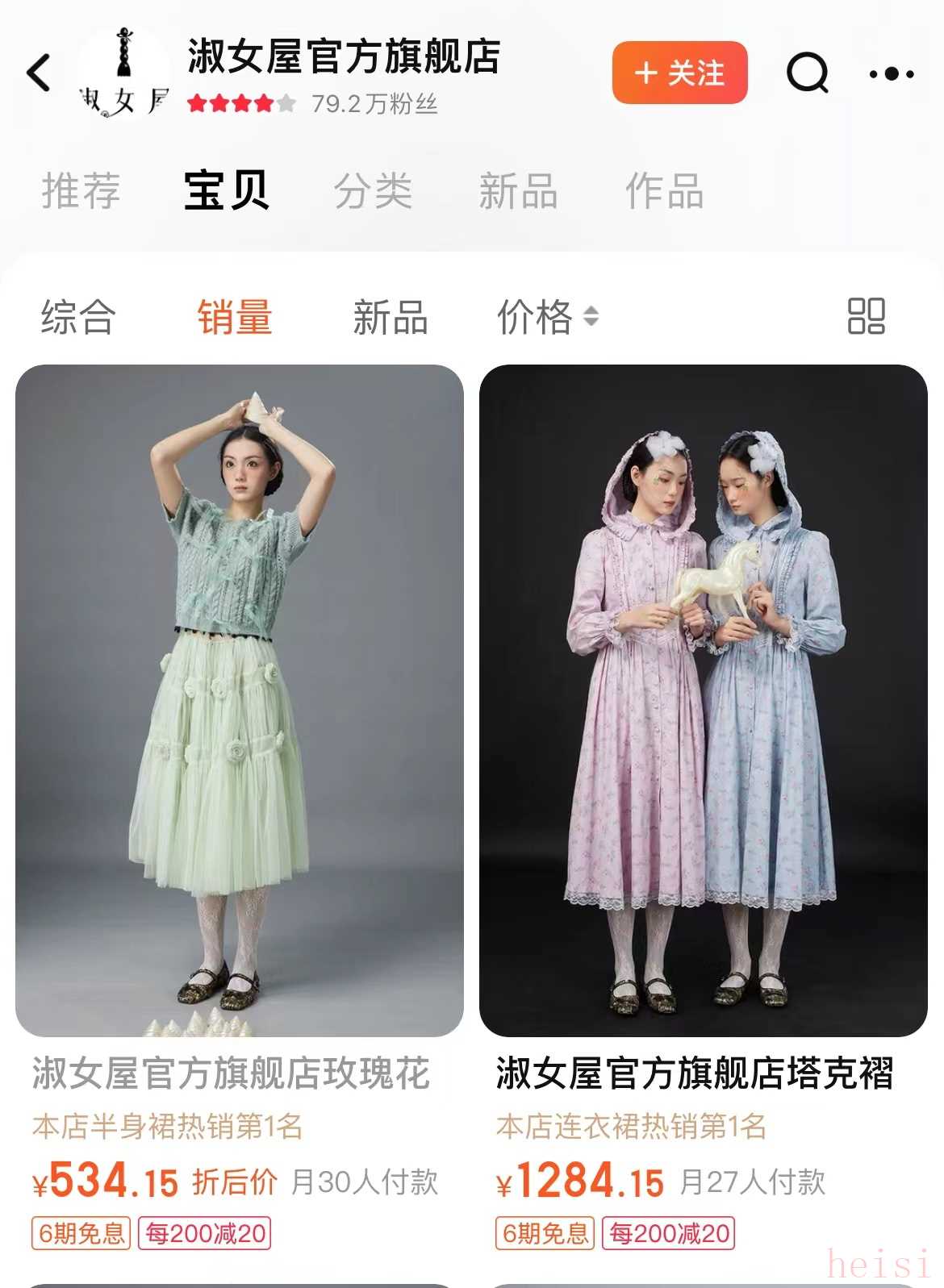Follow the store with 关注 button
Image resolution: width=944 pixels, height=1288 pixels.
(x=679, y=73)
